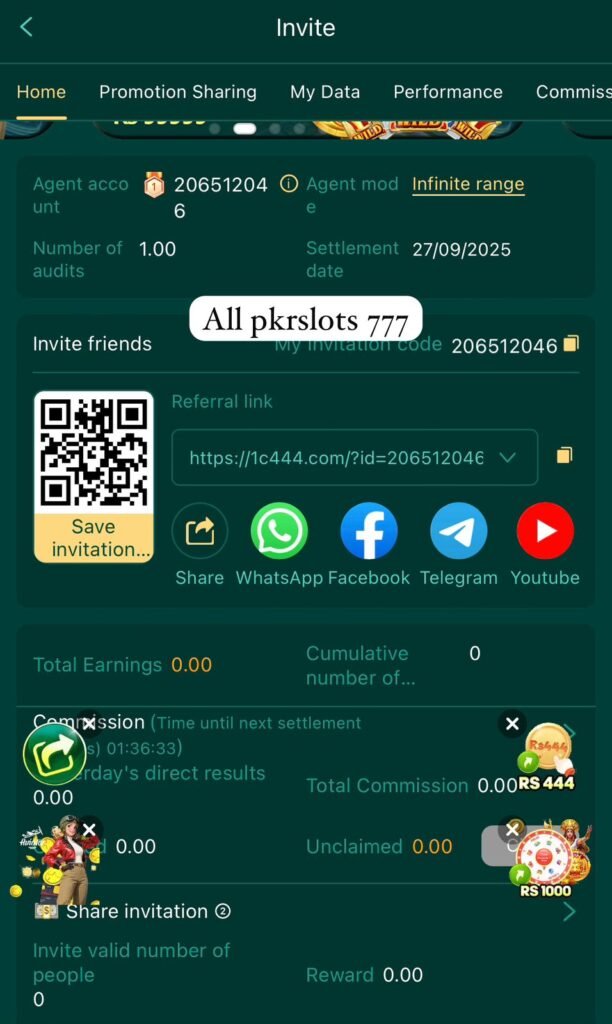The height and width of the screenshot is (1024, 612).
Task: Open Share invitation details chevron
Action: pos(569,911)
